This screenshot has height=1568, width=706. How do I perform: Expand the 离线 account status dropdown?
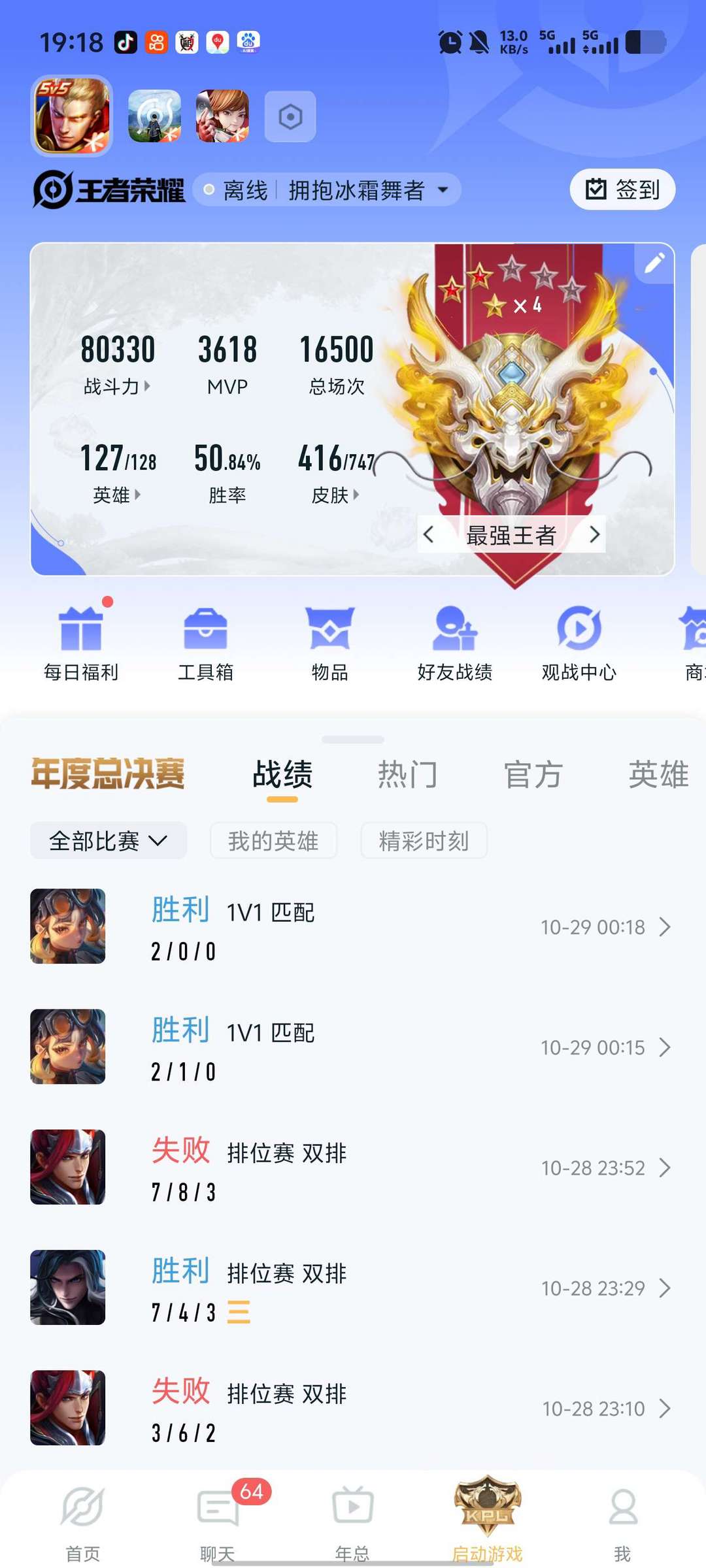pyautogui.click(x=327, y=190)
